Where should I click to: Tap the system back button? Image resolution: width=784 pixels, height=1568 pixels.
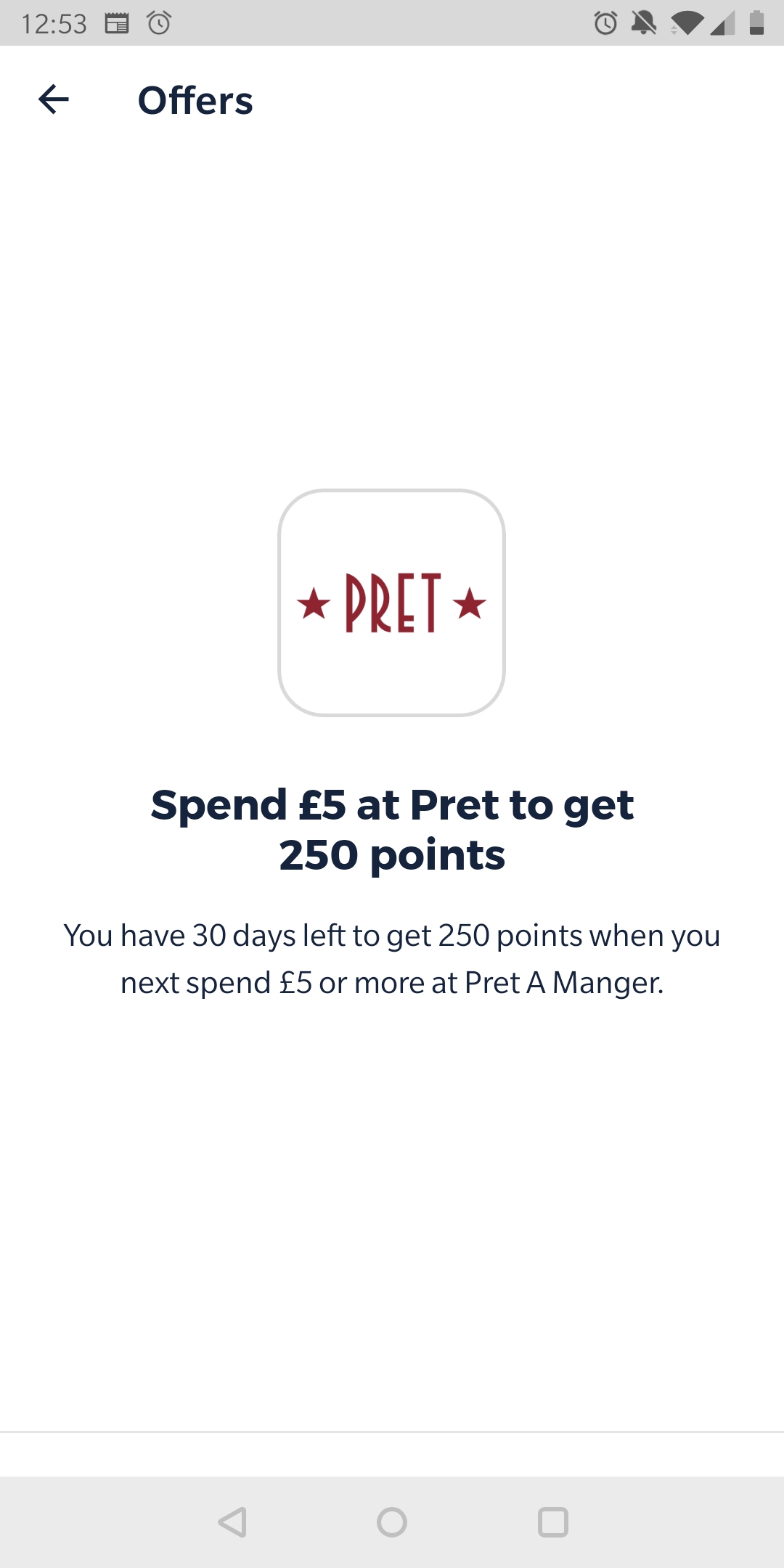tap(232, 1522)
